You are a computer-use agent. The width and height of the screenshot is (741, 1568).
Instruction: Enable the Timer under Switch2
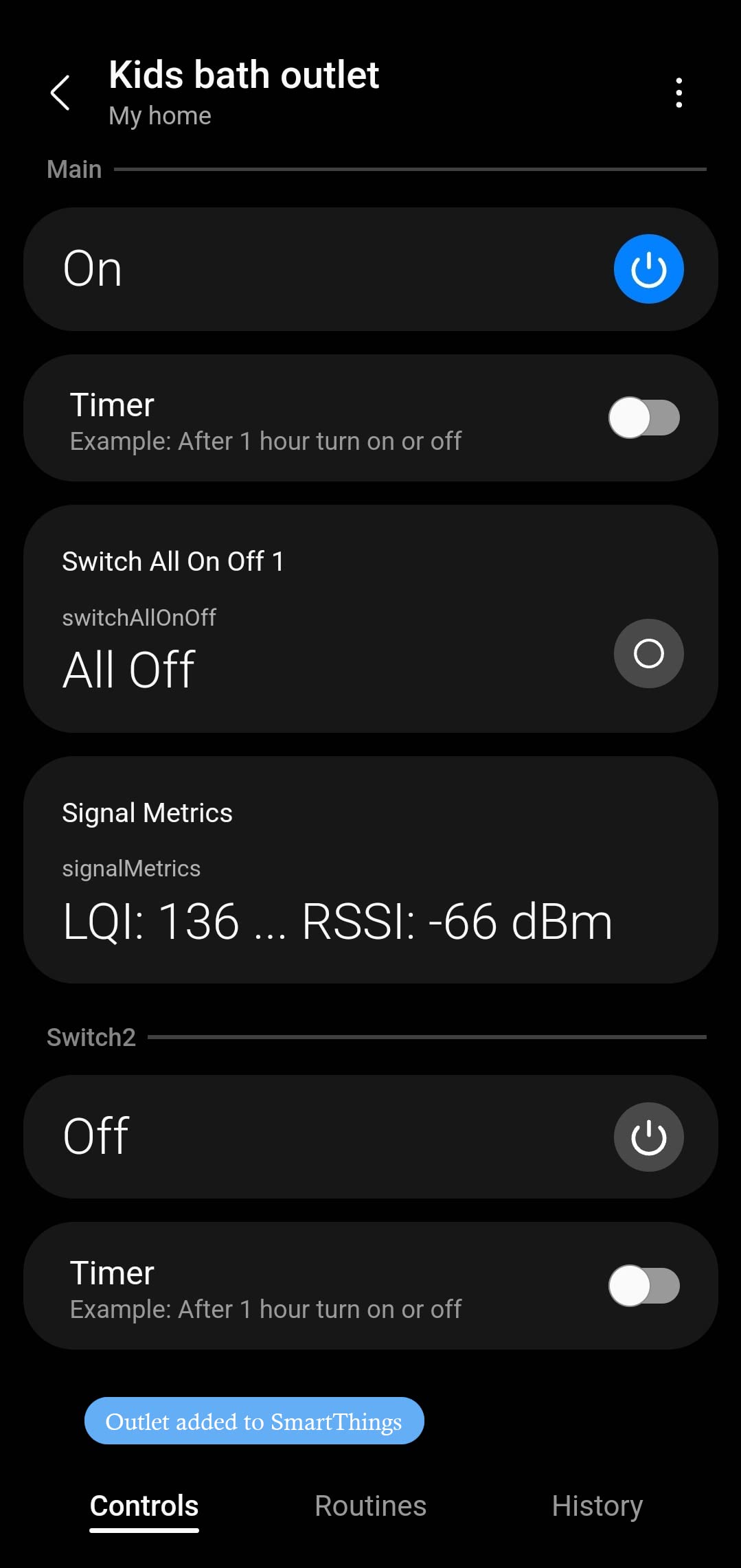point(643,1286)
